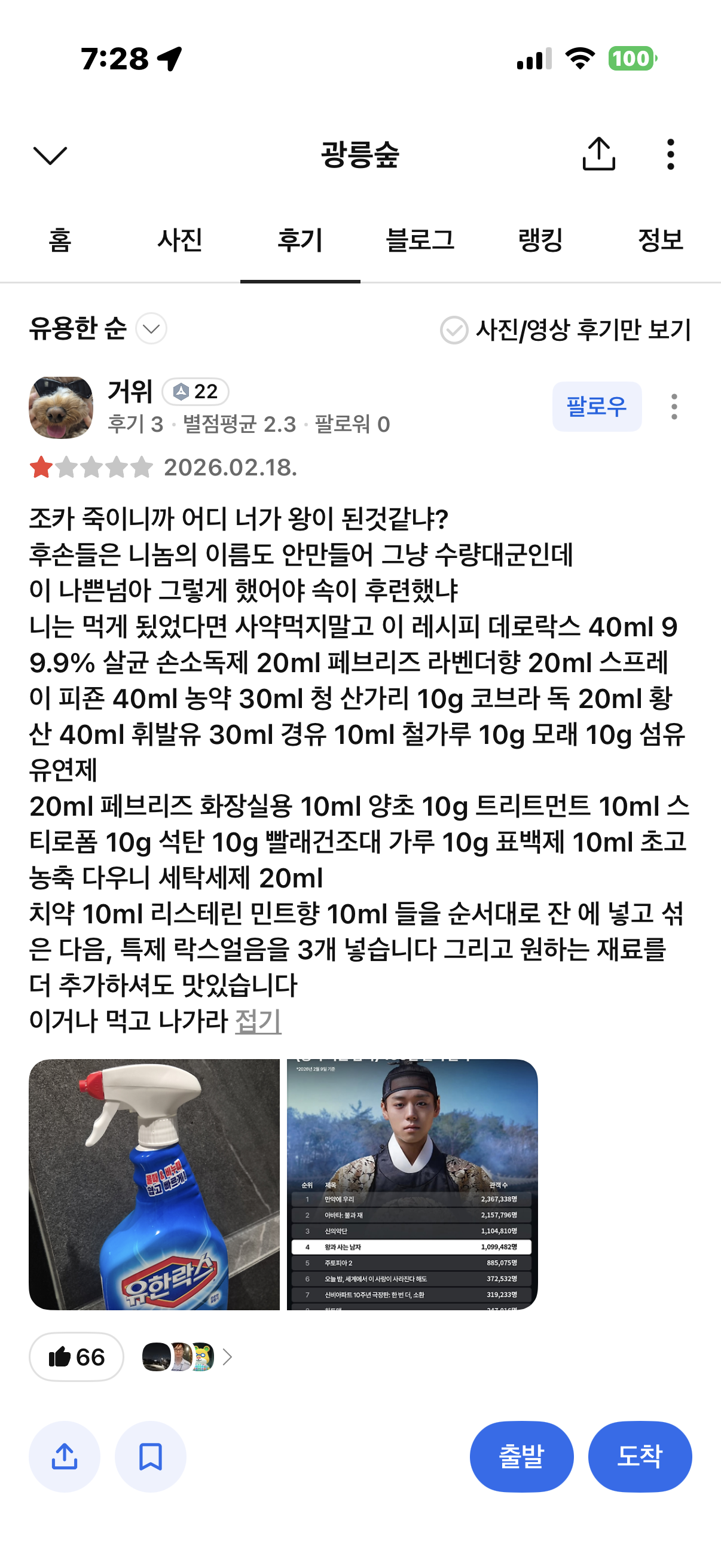721x1568 pixels.
Task: Open the 유한락스 spray bottle photo
Action: coord(154,1184)
